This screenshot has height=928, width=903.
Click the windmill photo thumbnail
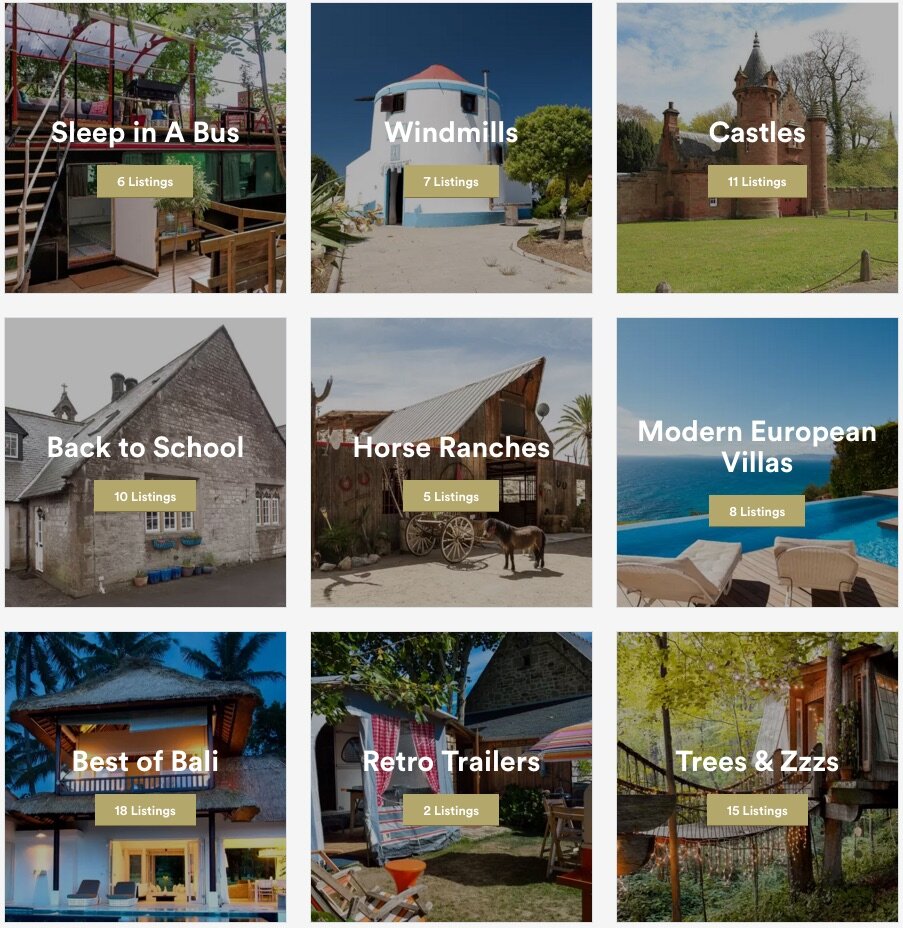pyautogui.click(x=452, y=250)
